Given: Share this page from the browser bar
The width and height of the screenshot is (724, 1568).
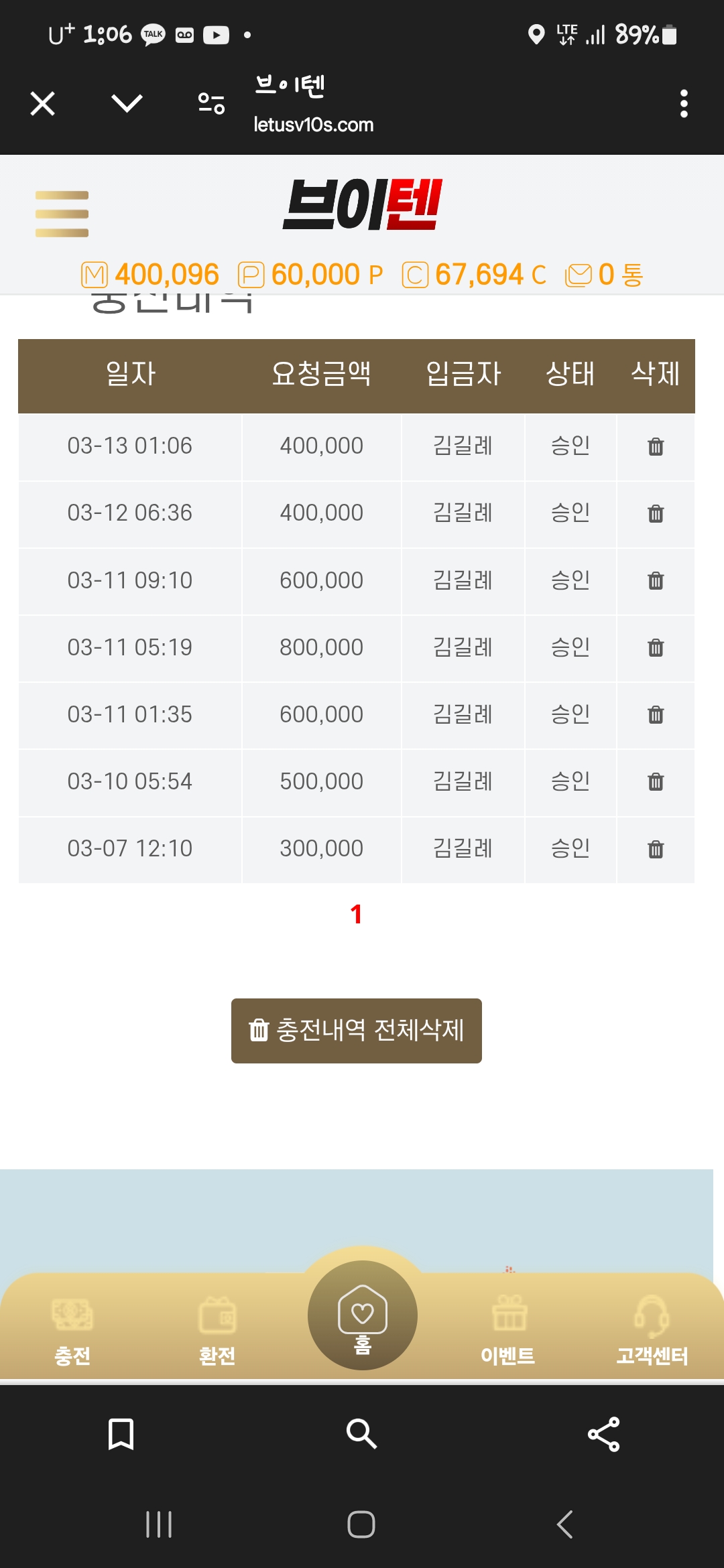Looking at the screenshot, I should (x=603, y=1435).
